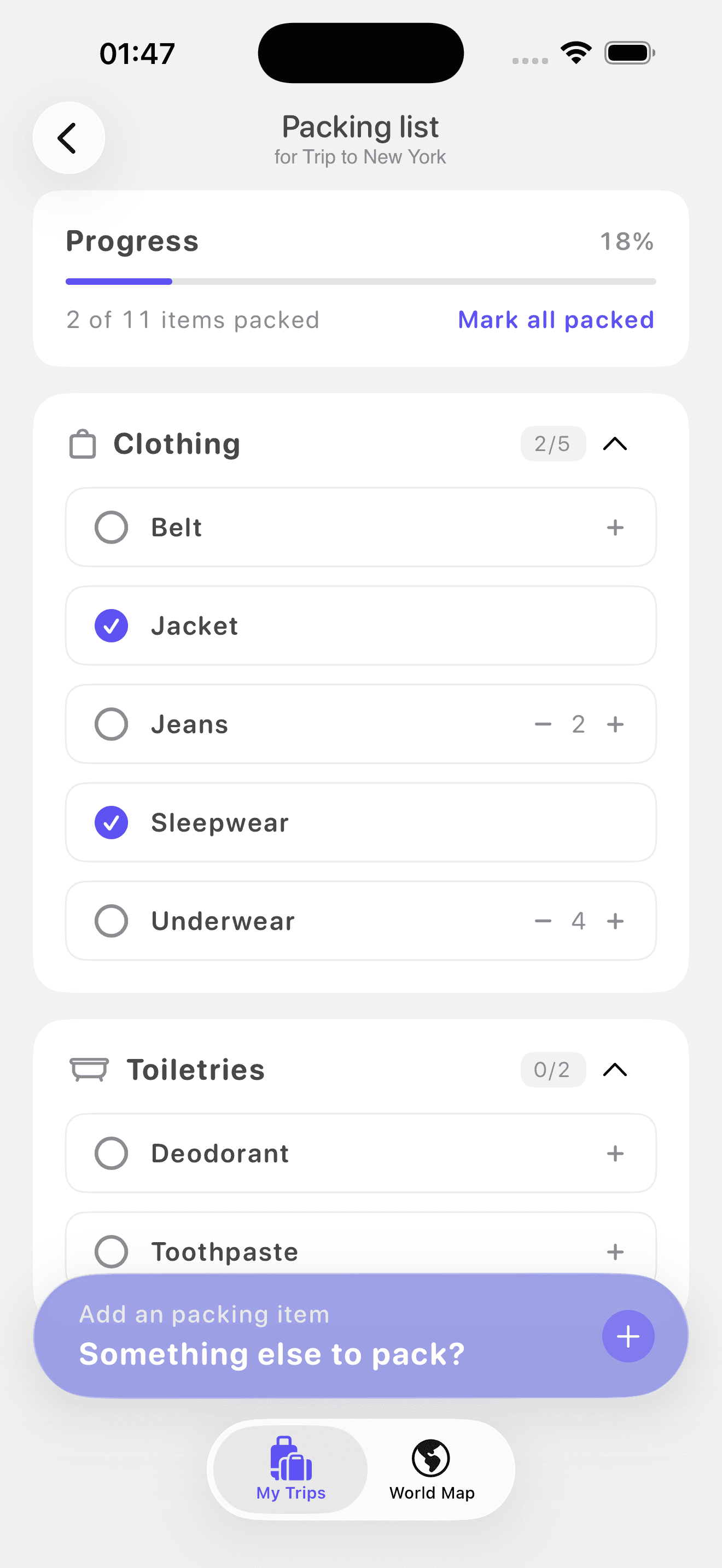The width and height of the screenshot is (722, 1568).
Task: Check off Belt as packed
Action: point(112,527)
